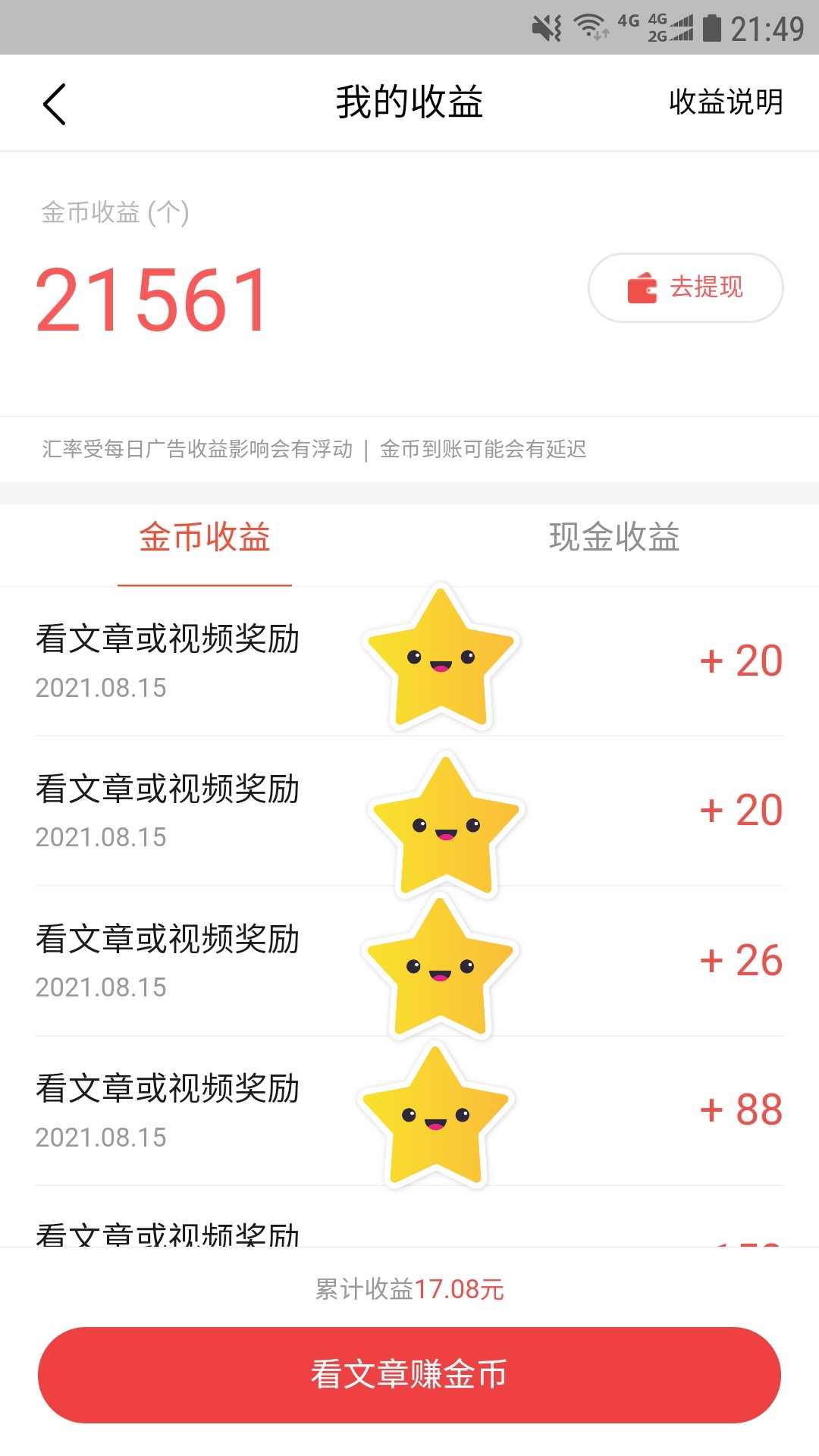Open 收益说明 earnings explanation
Image resolution: width=819 pixels, height=1456 pixels.
click(726, 102)
